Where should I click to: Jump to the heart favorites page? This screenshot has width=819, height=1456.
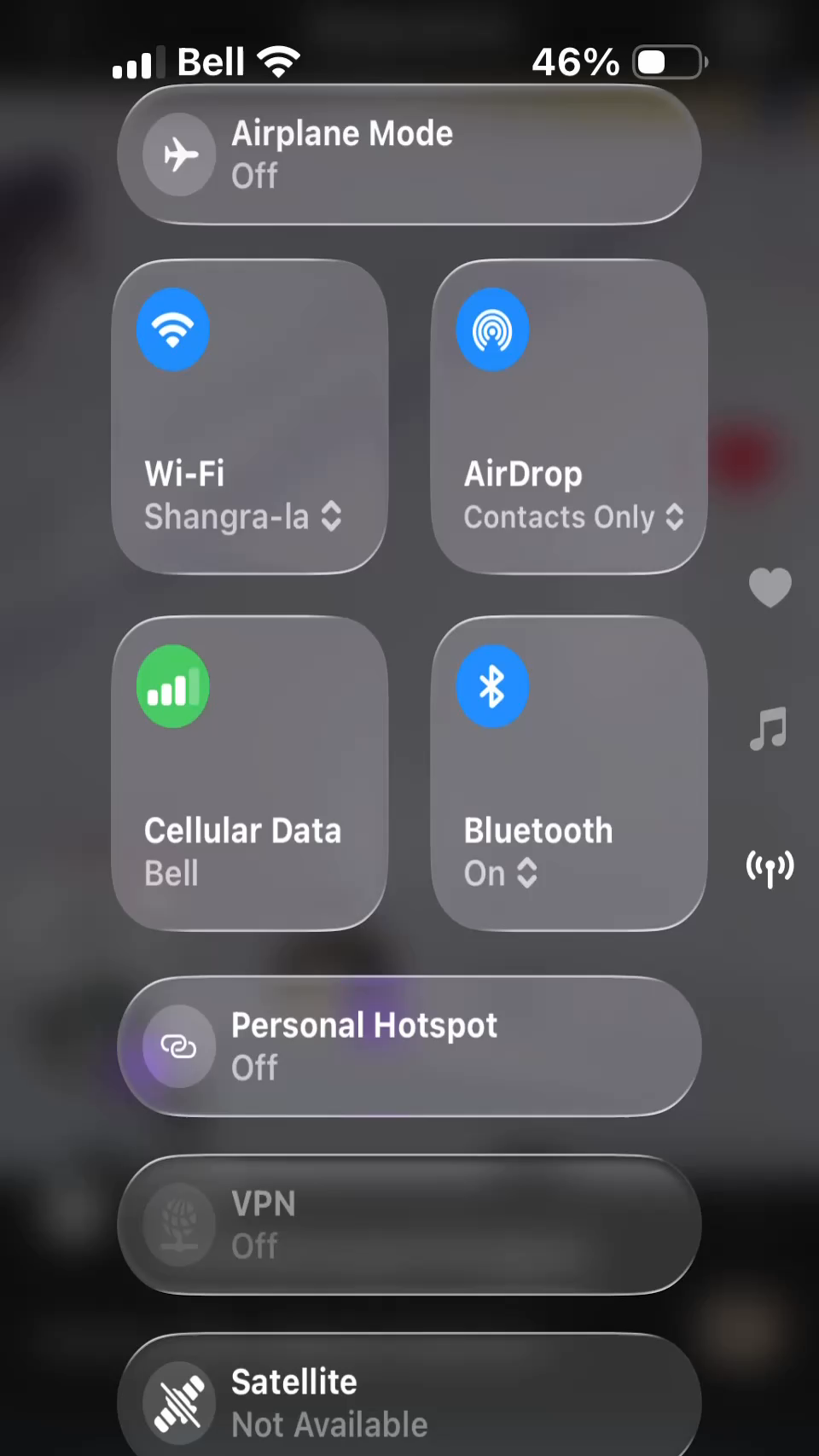(x=770, y=587)
